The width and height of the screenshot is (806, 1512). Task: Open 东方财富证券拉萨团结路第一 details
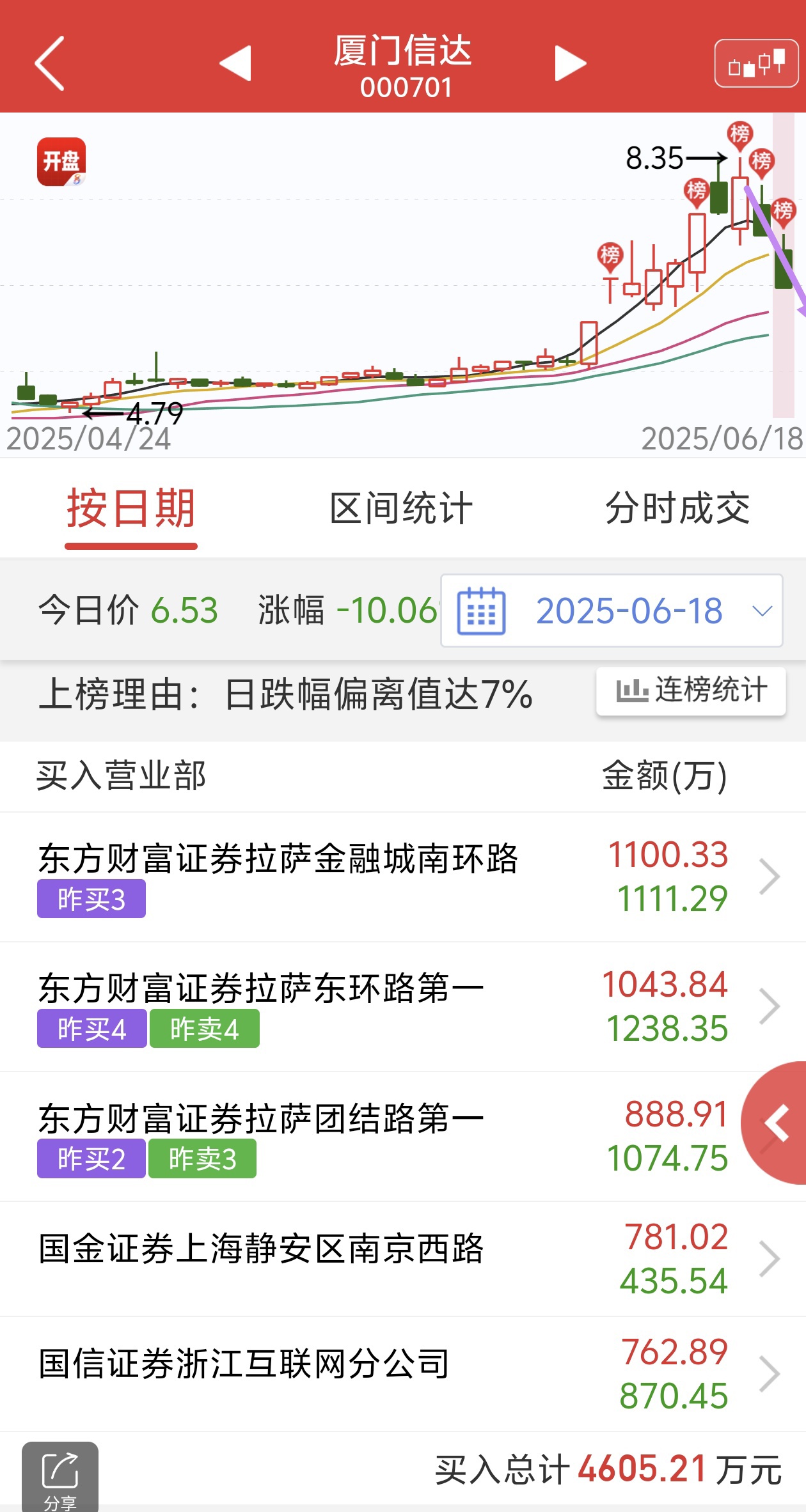coord(384,1136)
